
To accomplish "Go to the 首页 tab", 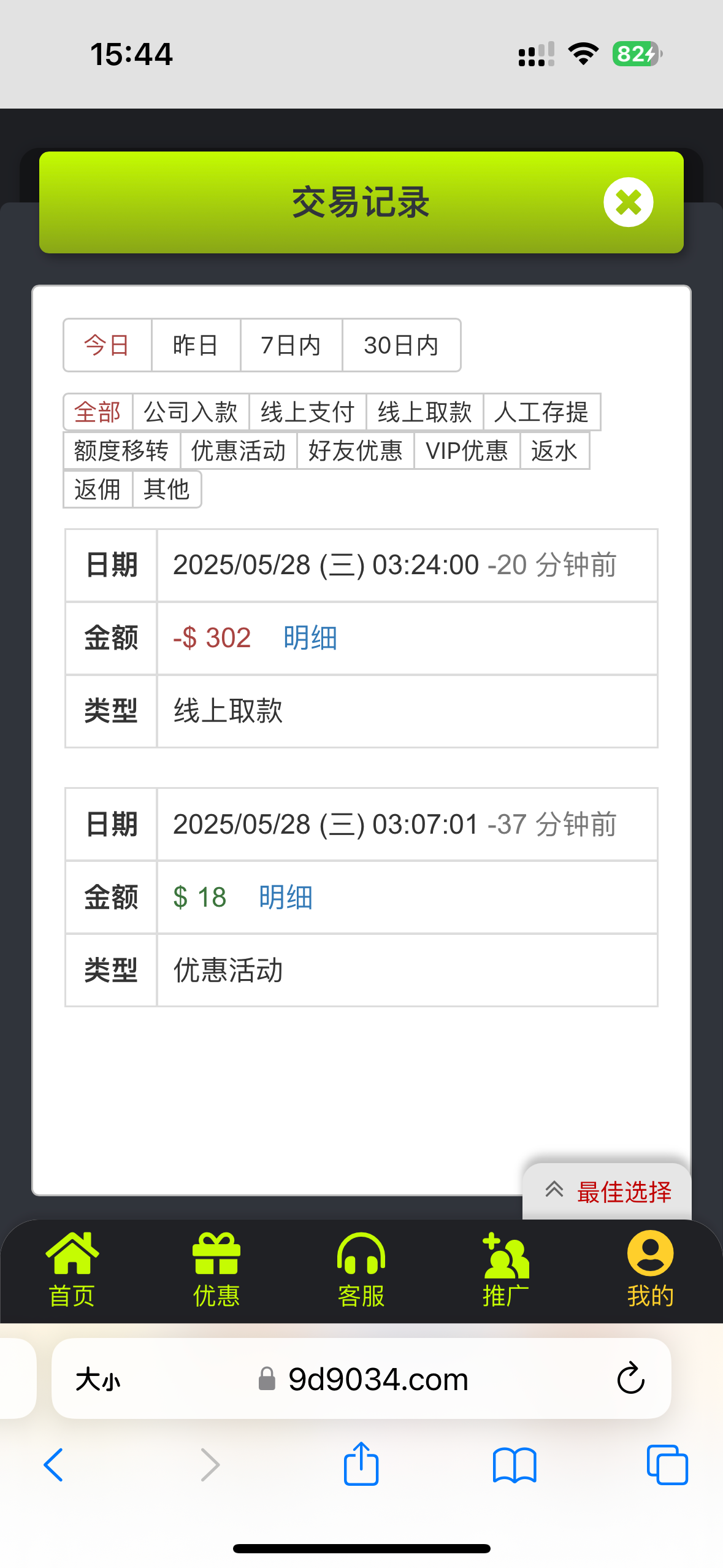I will pyautogui.click(x=72, y=1270).
